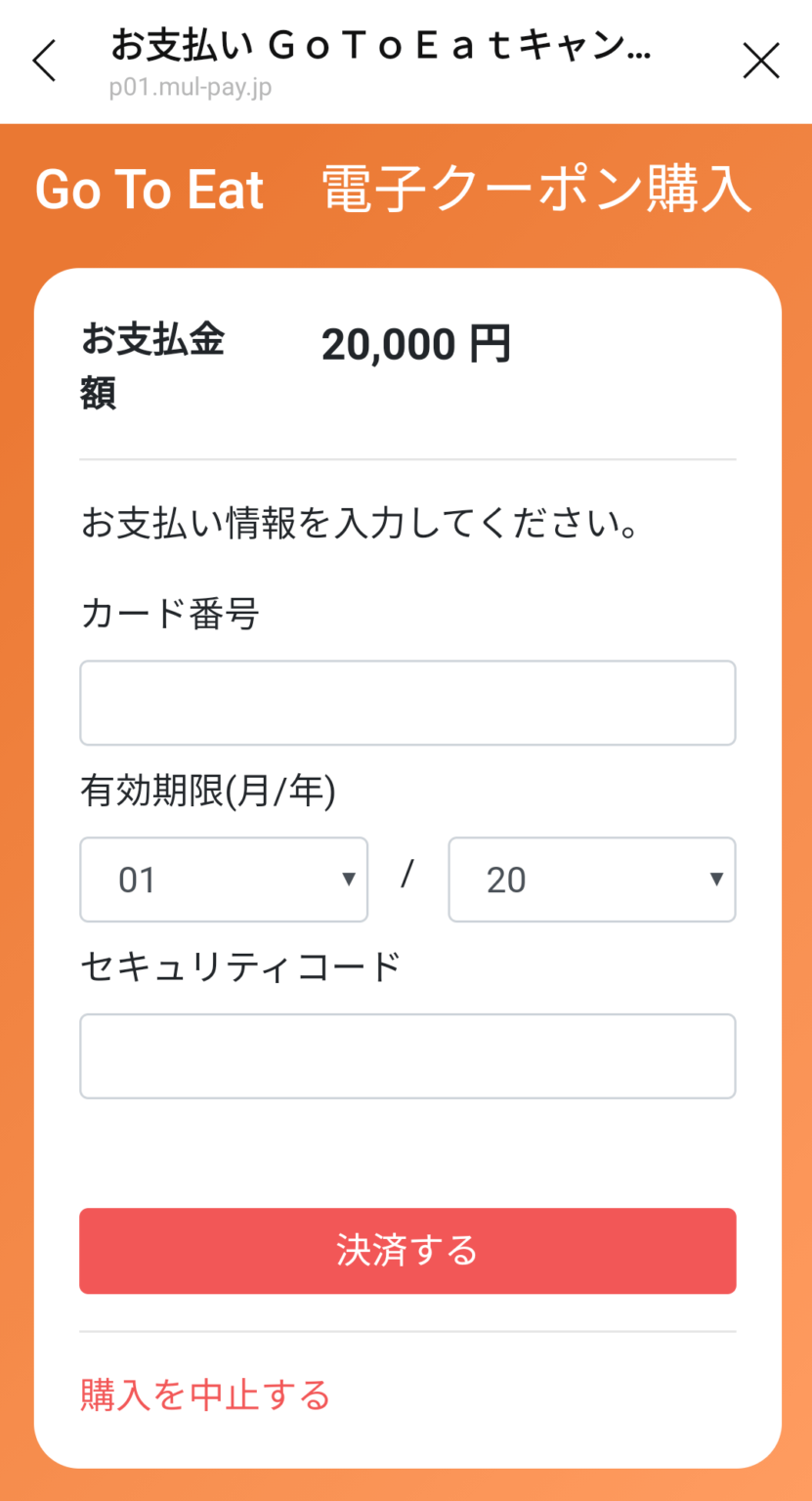Focus the セキュリティコード security code field
Image resolution: width=812 pixels, height=1501 pixels.
(x=406, y=1055)
